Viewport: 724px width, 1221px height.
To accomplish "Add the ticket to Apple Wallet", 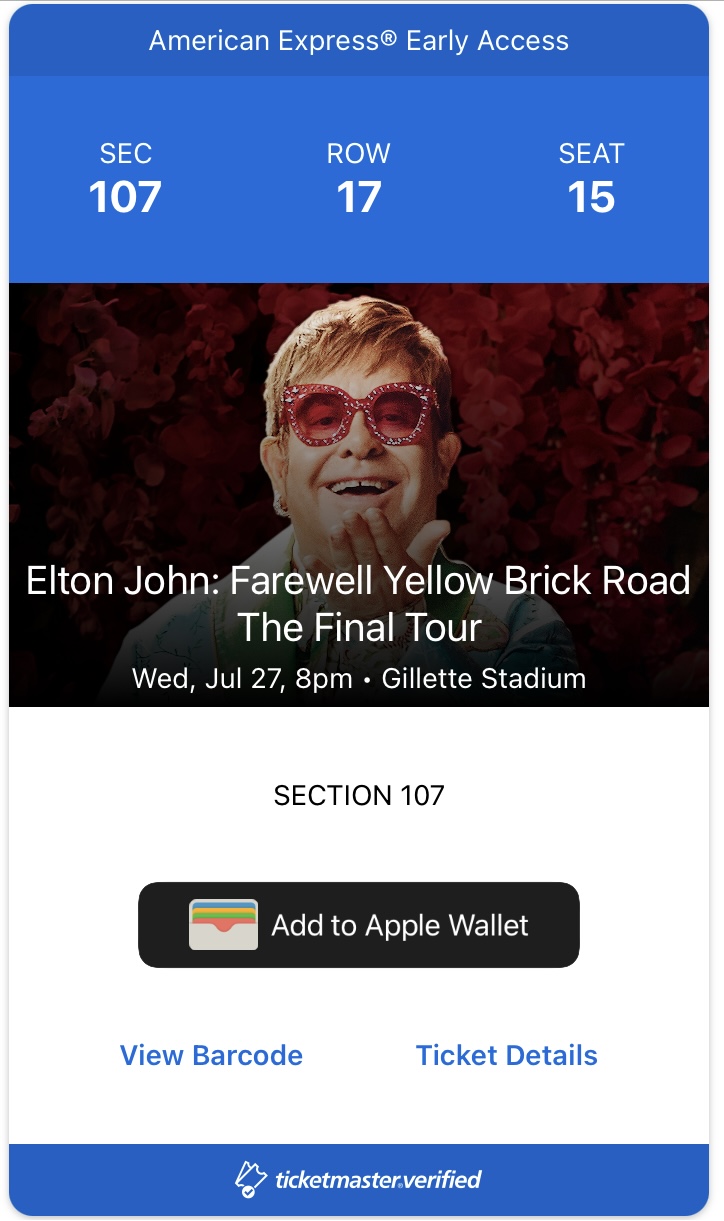I will (358, 925).
